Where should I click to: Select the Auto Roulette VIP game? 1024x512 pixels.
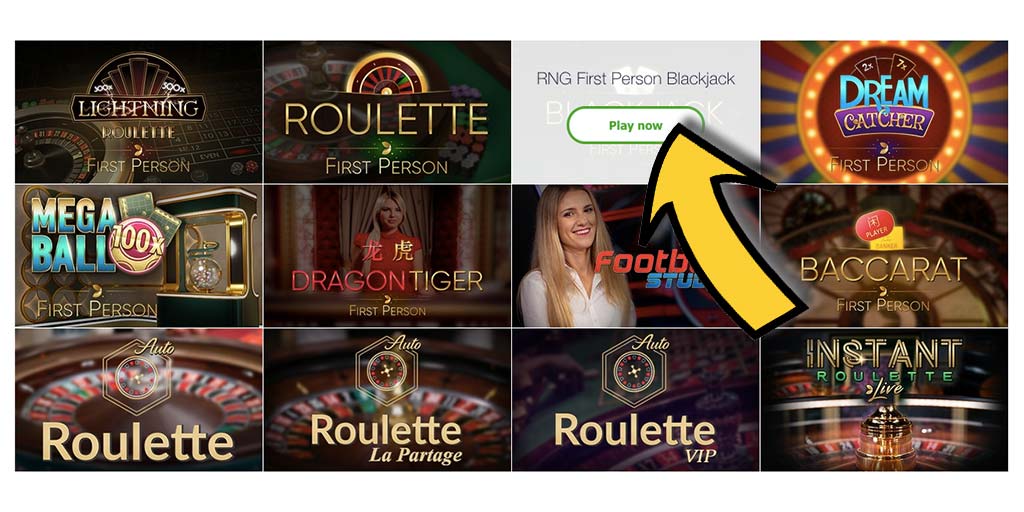[635, 400]
